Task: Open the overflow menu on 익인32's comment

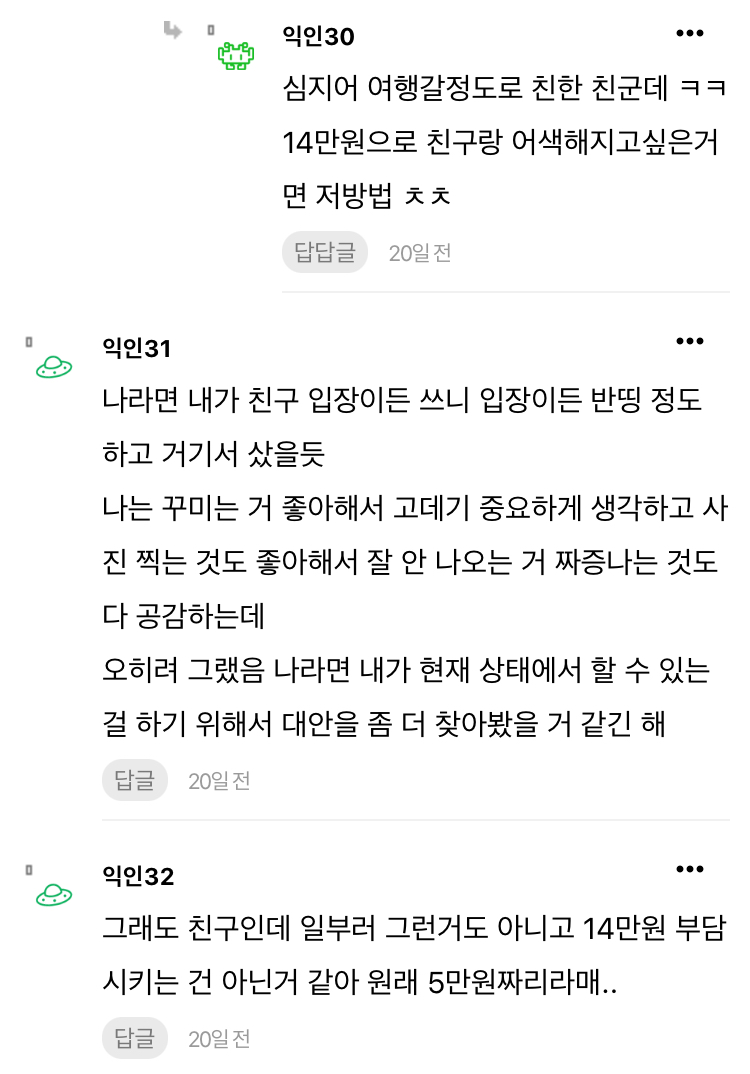Action: (690, 870)
